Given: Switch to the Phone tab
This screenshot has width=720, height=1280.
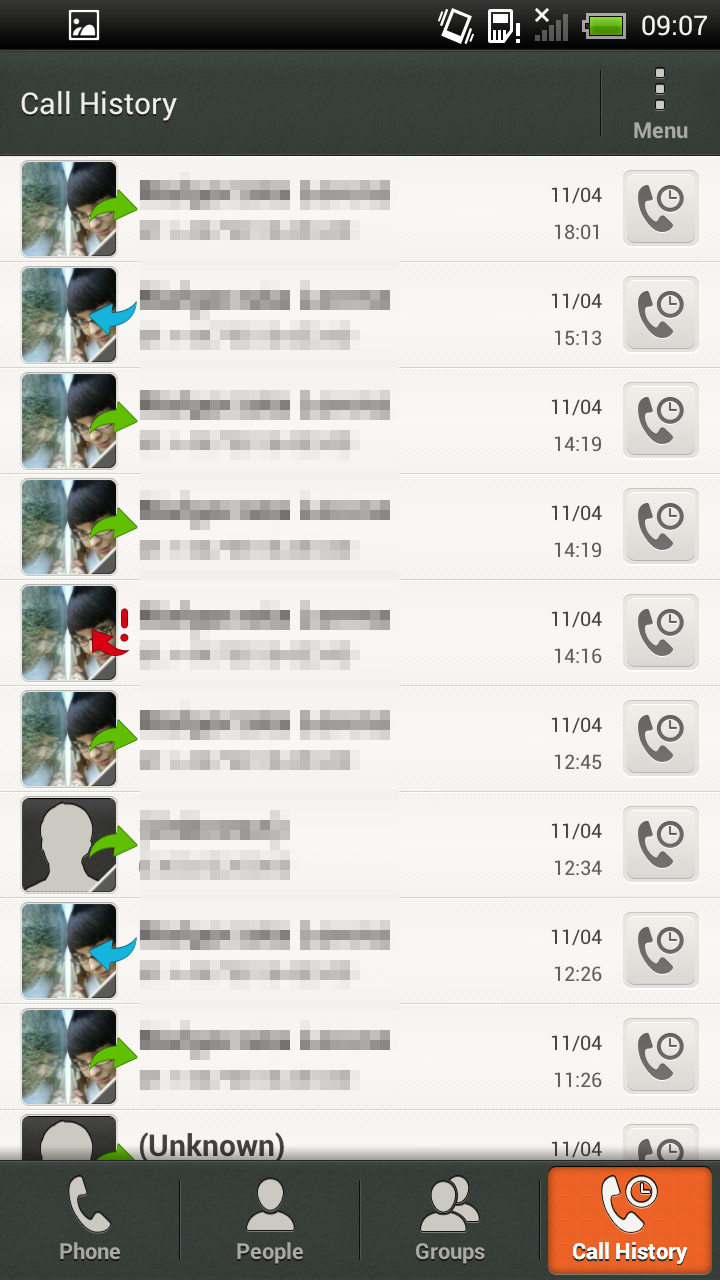Looking at the screenshot, I should 90,1220.
